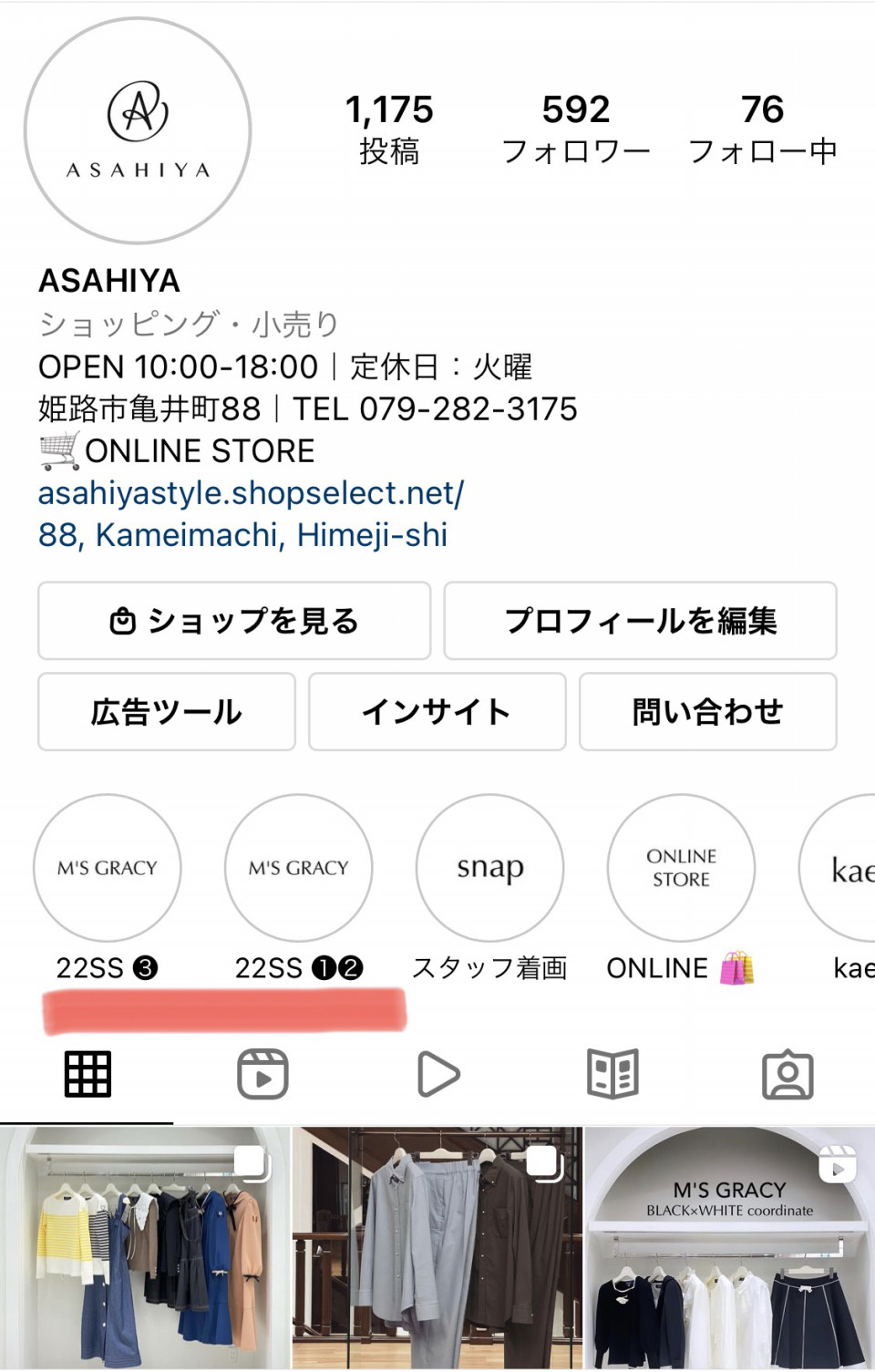The width and height of the screenshot is (875, 1372).
Task: Switch to the video play tab
Action: click(x=437, y=1074)
